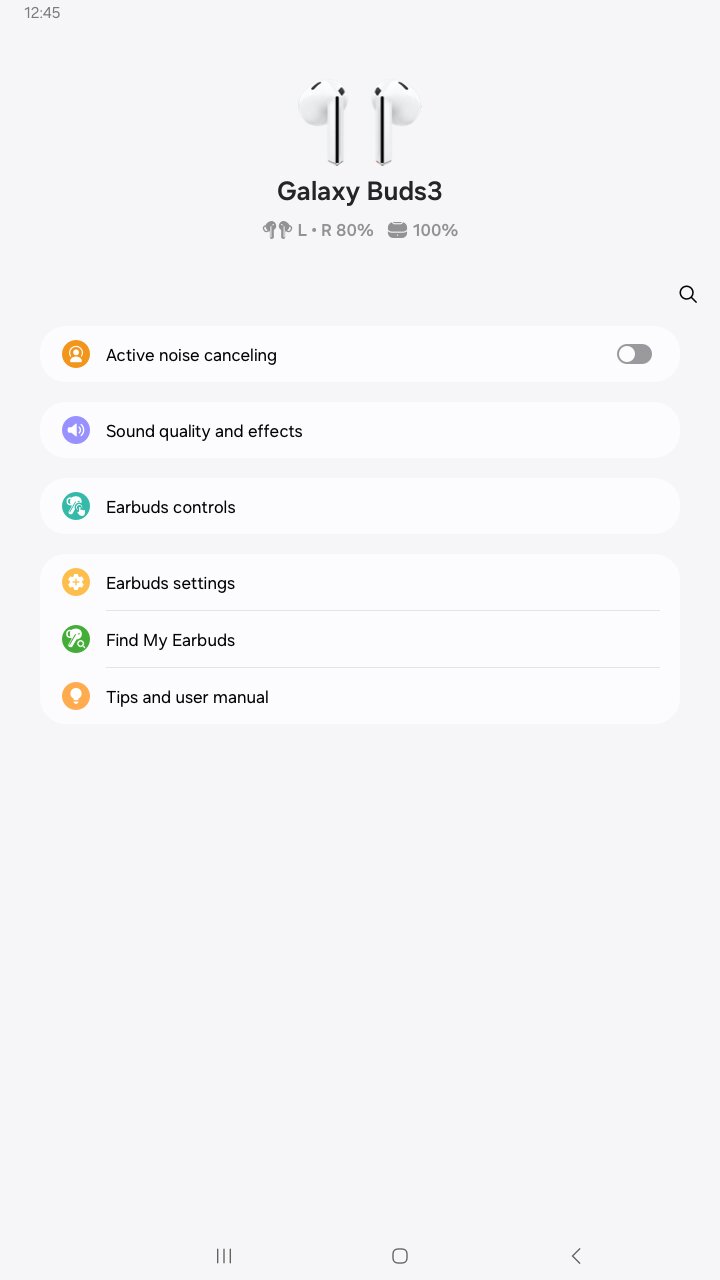Open the search icon
720x1280 pixels.
687,294
